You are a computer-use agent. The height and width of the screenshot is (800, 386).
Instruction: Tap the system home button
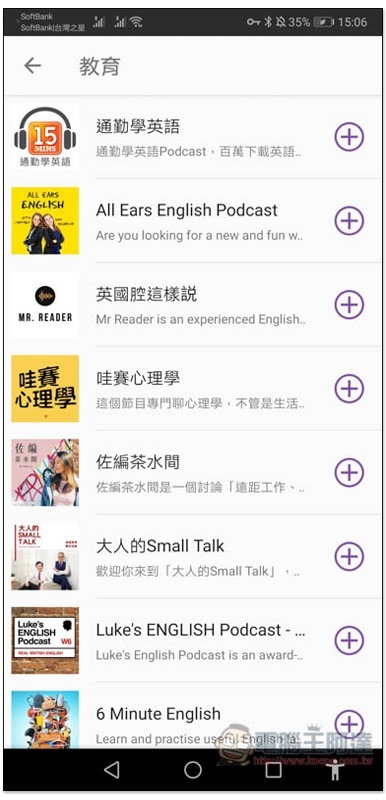[x=193, y=770]
